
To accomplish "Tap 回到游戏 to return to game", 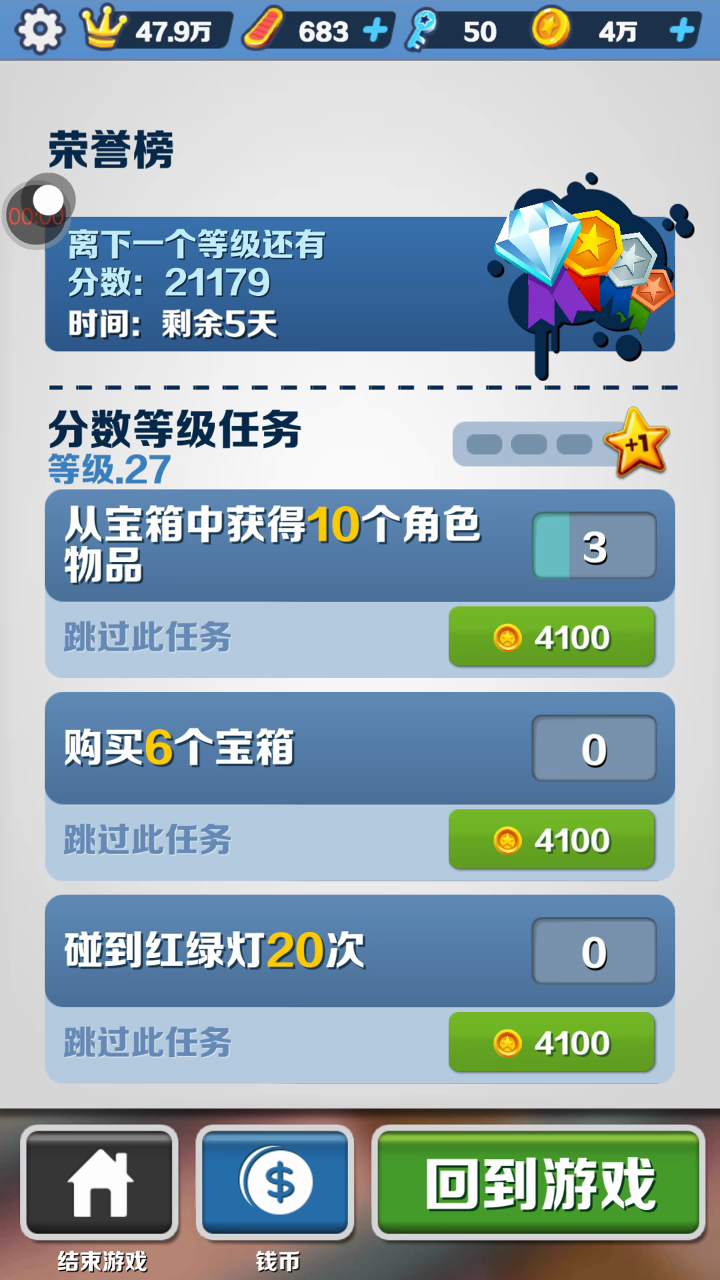I will (539, 1183).
